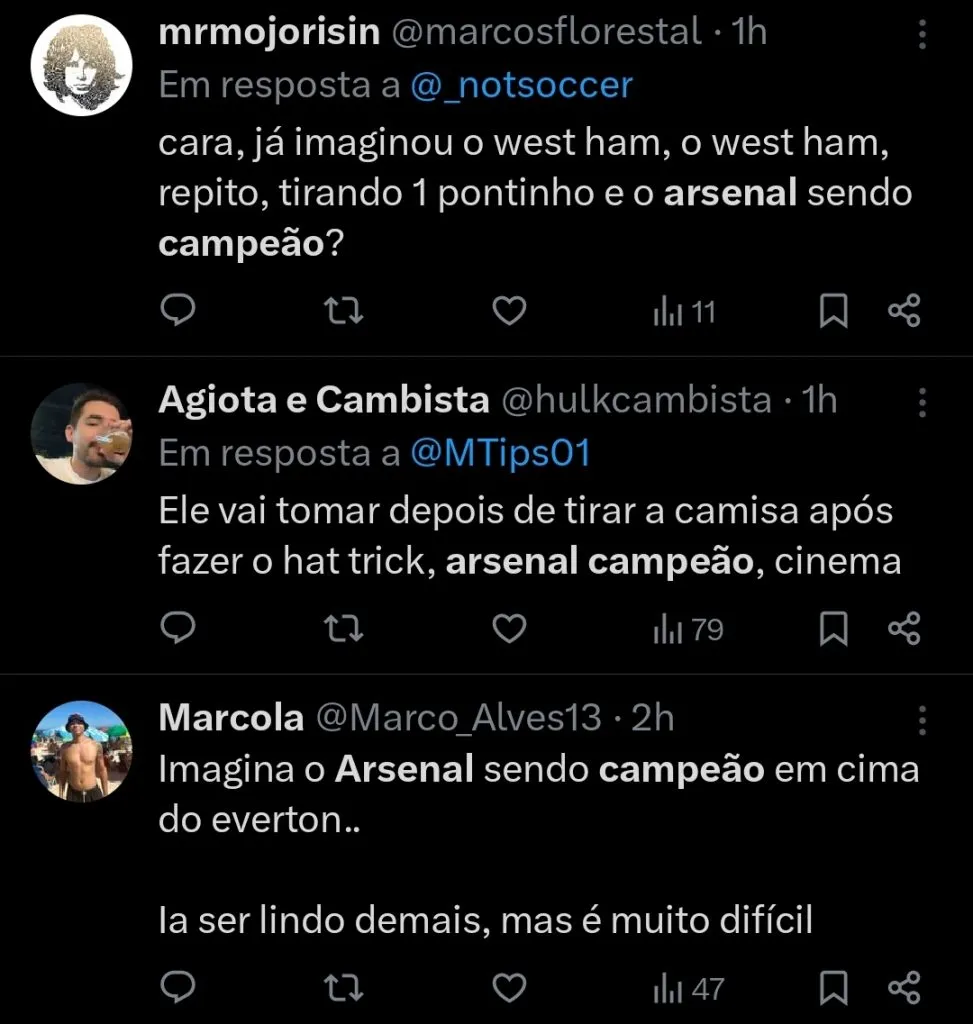
Task: View analytics showing 79 views
Action: (x=686, y=629)
